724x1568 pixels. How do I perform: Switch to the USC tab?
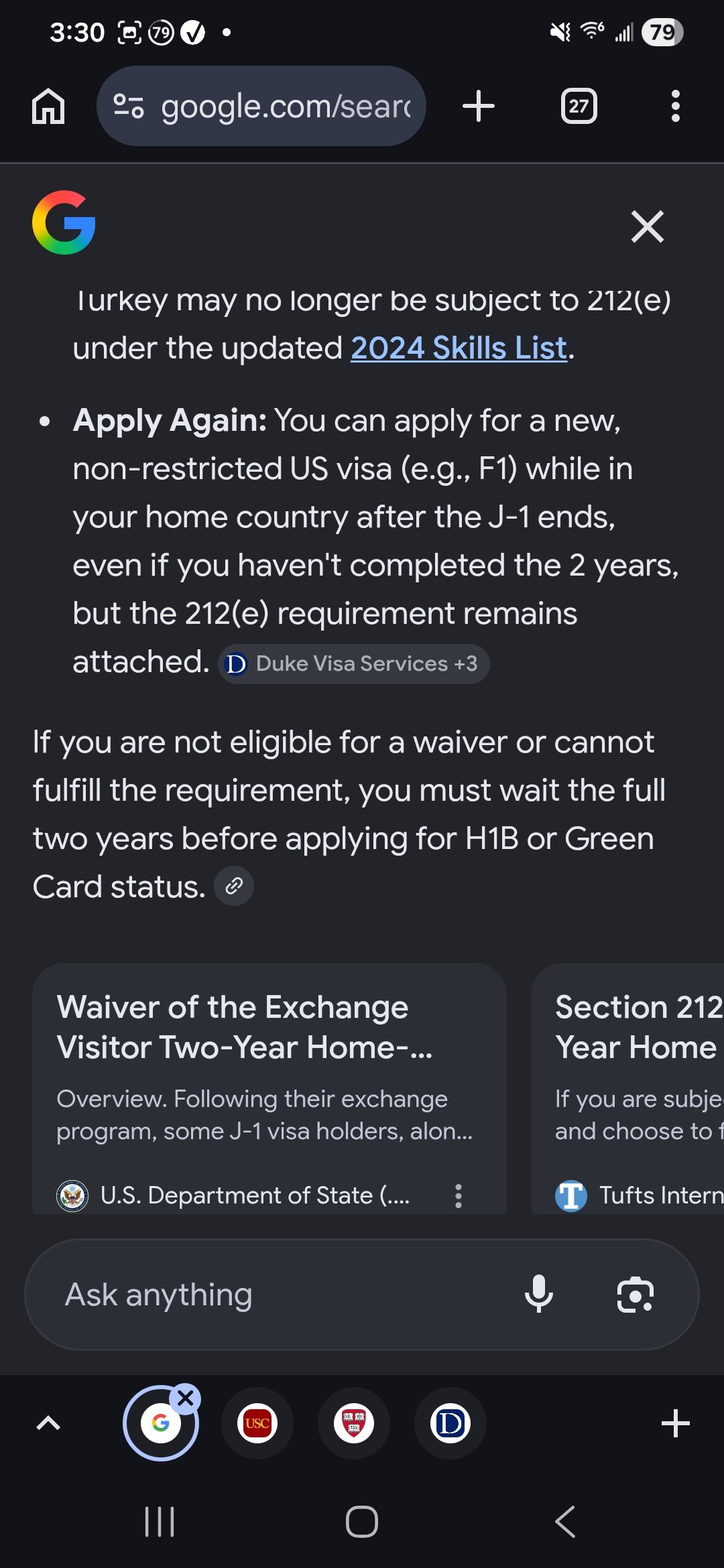click(x=257, y=1423)
